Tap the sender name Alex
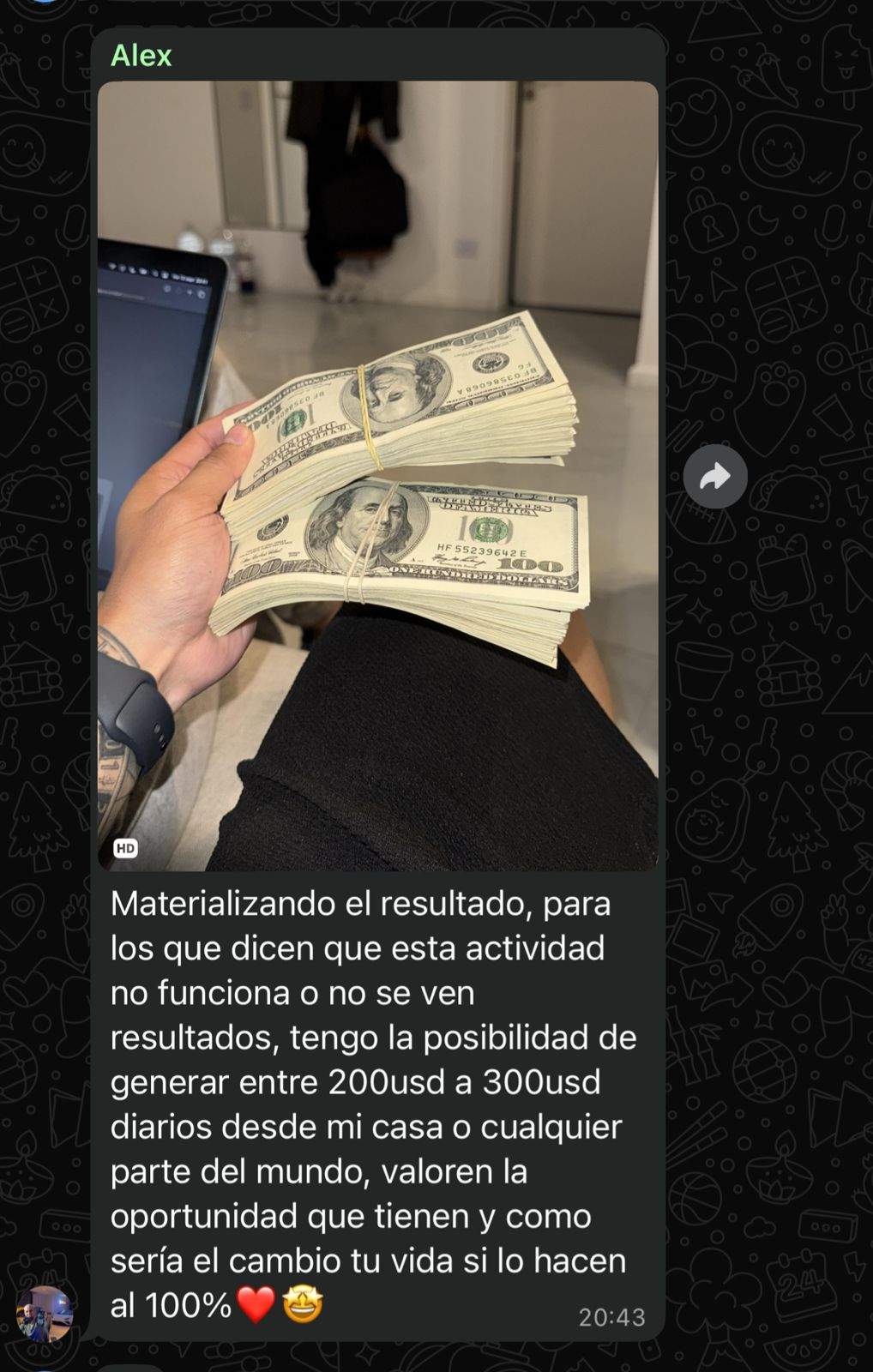This screenshot has width=873, height=1372. 141,56
